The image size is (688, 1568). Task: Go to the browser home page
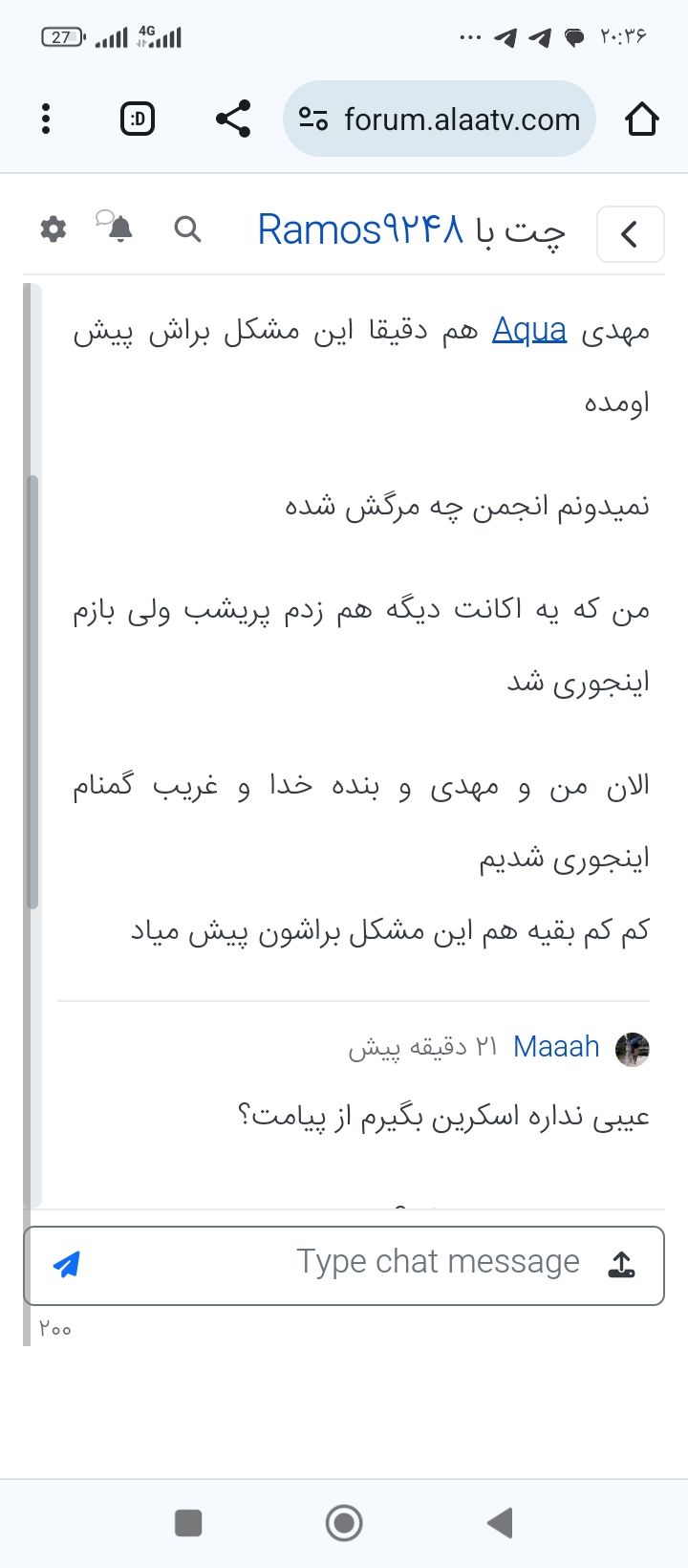click(x=641, y=120)
